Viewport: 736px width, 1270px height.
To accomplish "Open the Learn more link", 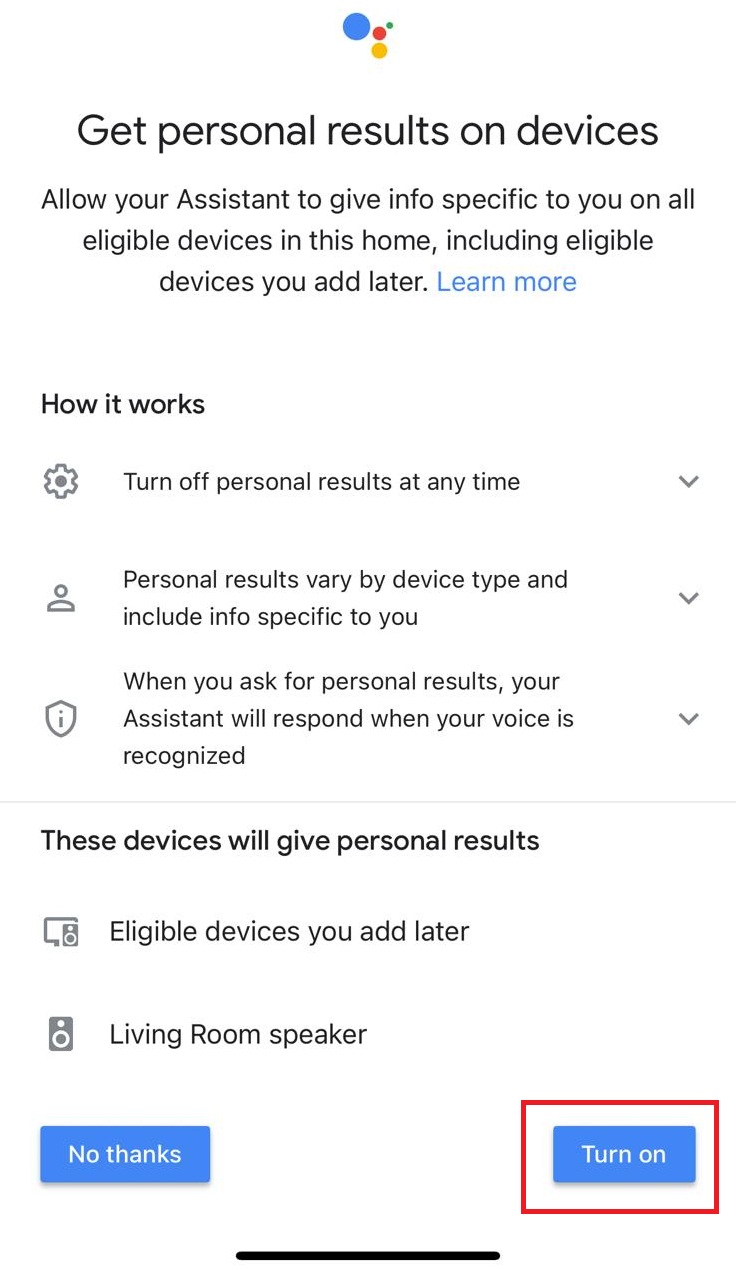I will pos(506,282).
